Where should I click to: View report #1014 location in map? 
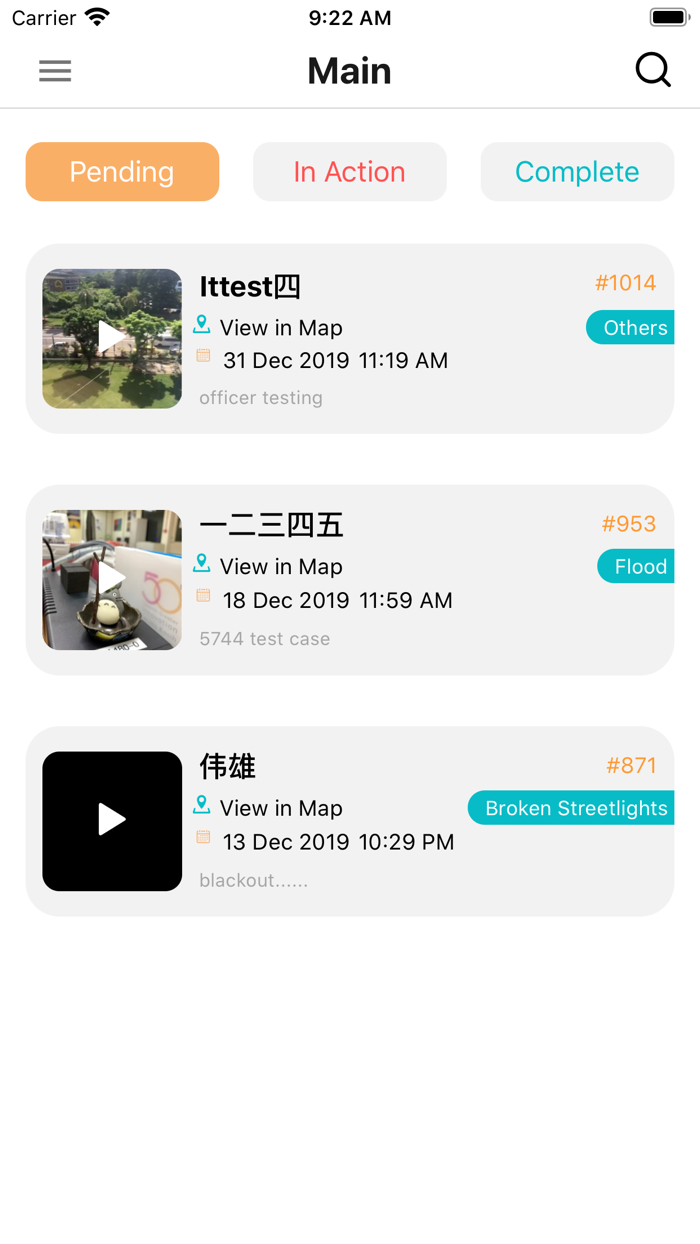click(280, 327)
